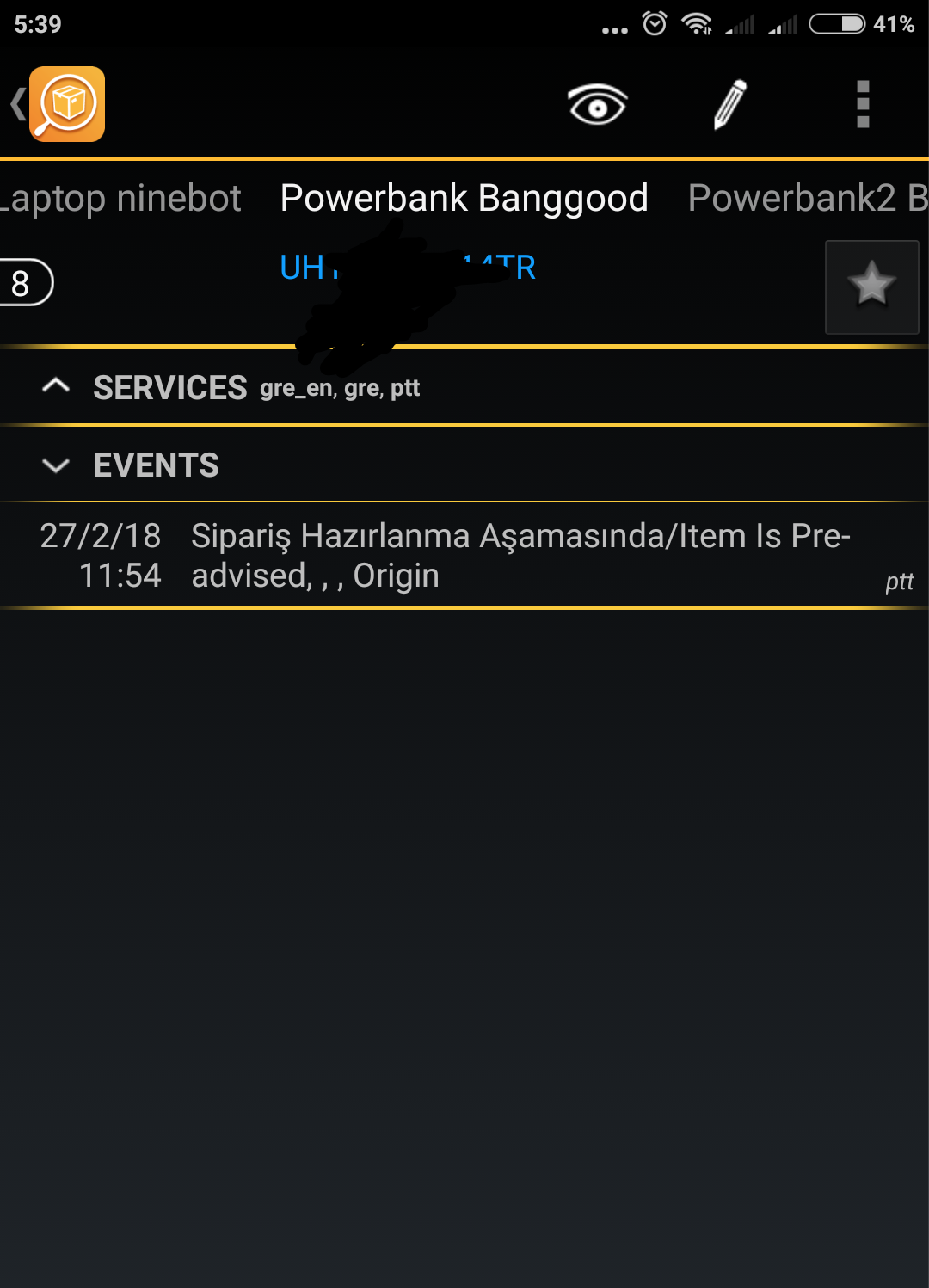The width and height of the screenshot is (929, 1288).
Task: Open the overflow menu
Action: click(x=863, y=105)
